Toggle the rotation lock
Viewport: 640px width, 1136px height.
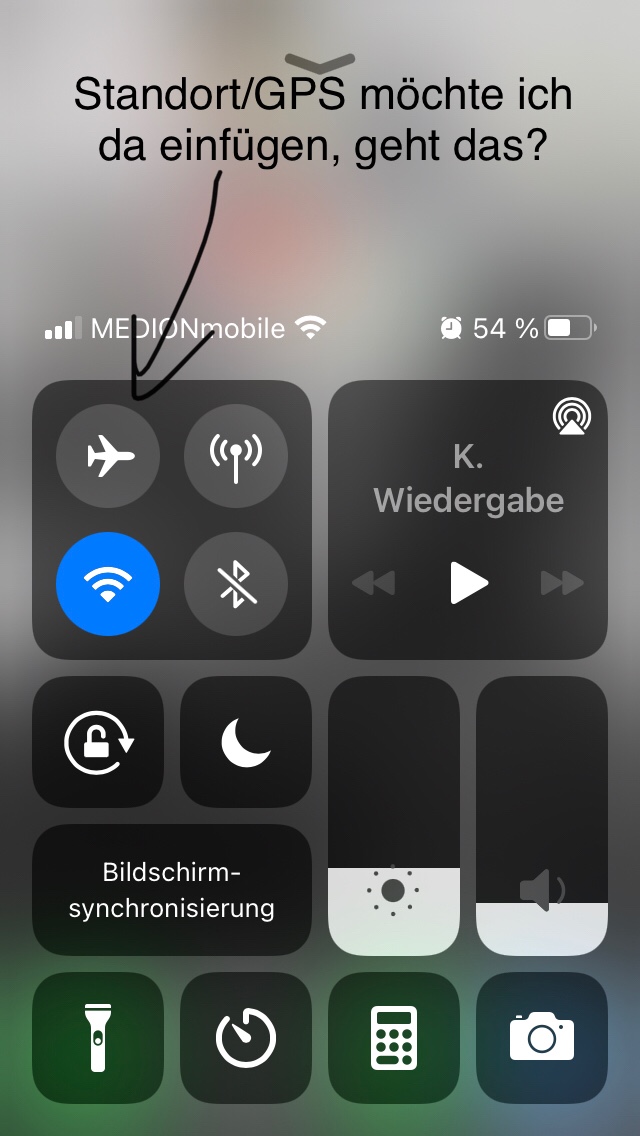tap(99, 742)
